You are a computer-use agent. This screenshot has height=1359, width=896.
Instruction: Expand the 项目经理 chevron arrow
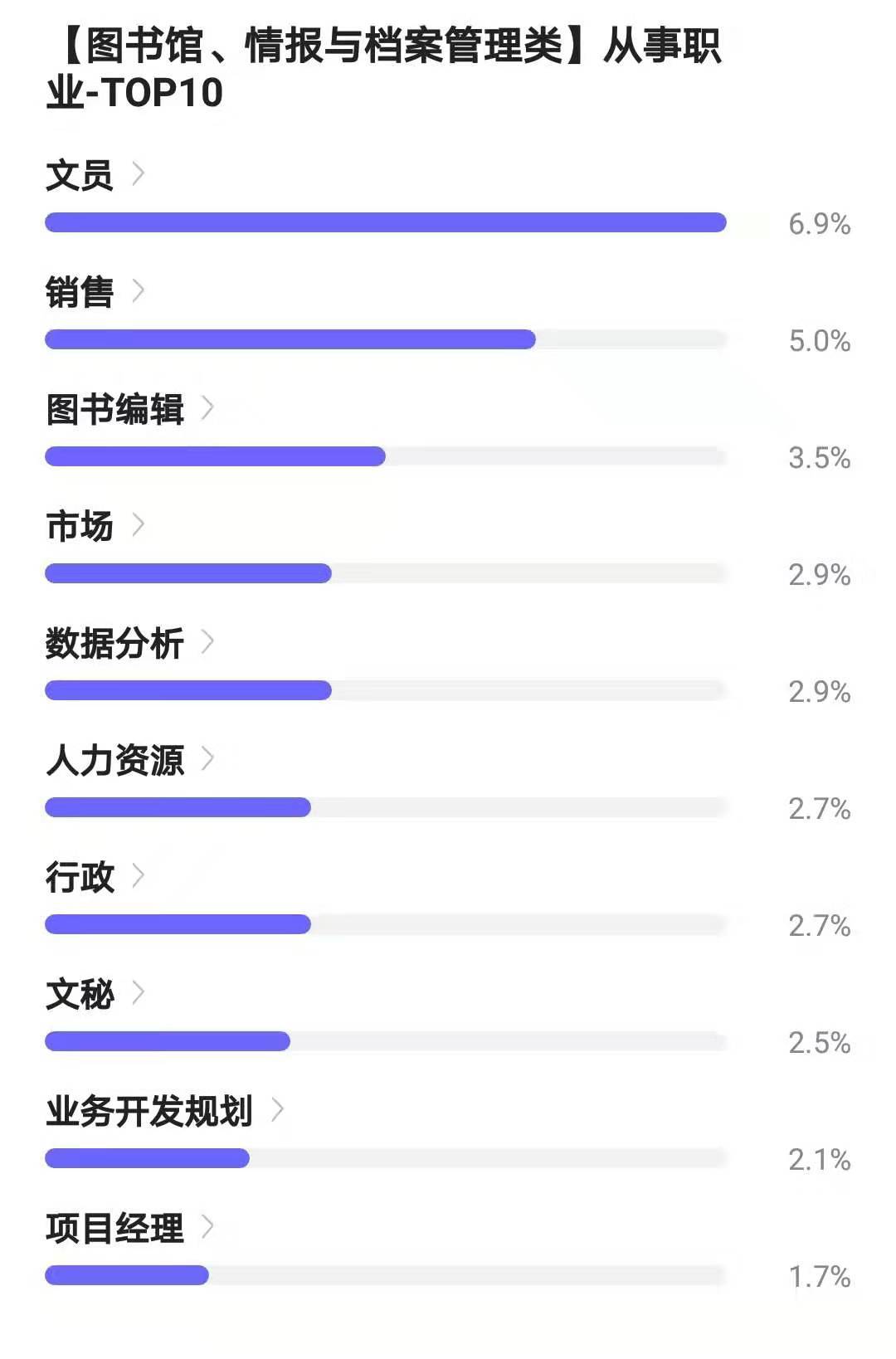pos(209,1228)
